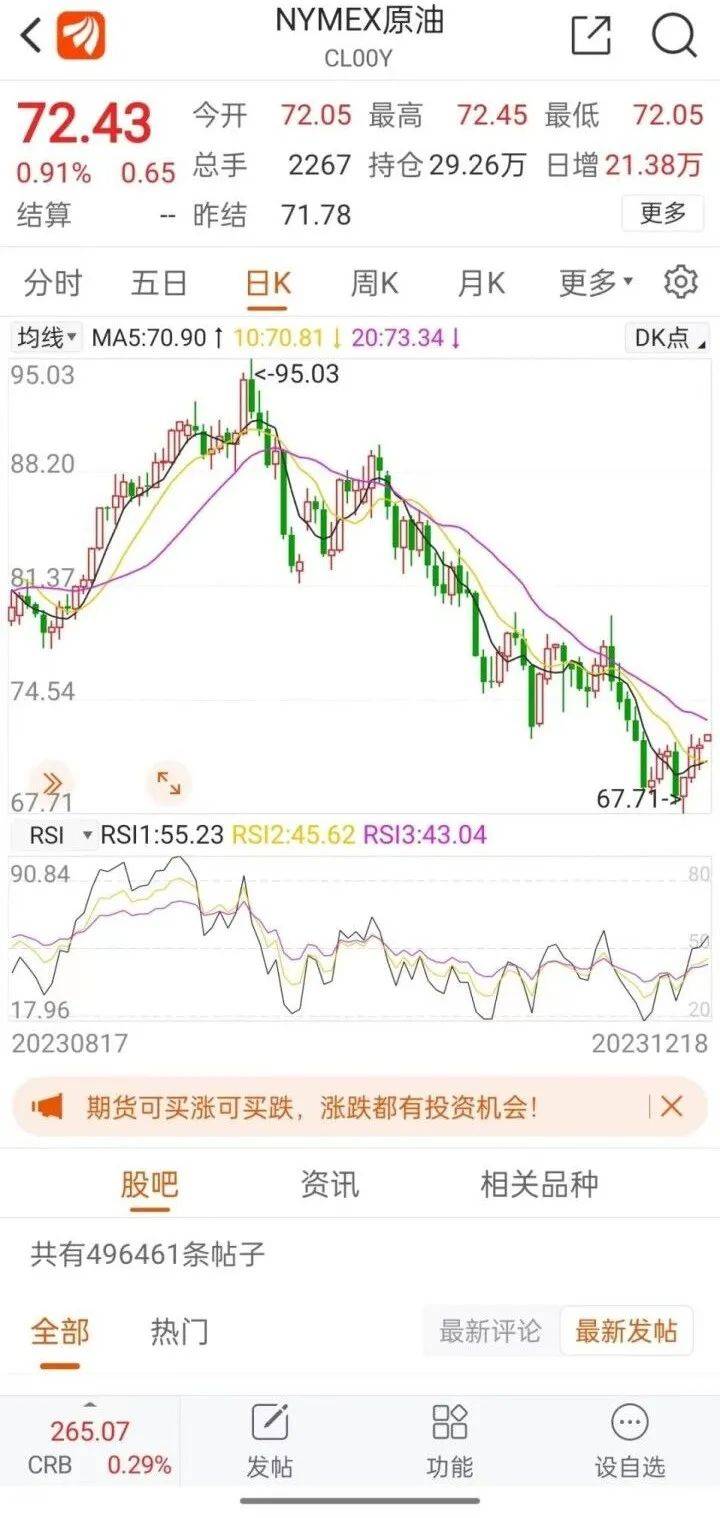Go back using the top-left arrow
Screen dimensions: 720x1518
[x=32, y=37]
